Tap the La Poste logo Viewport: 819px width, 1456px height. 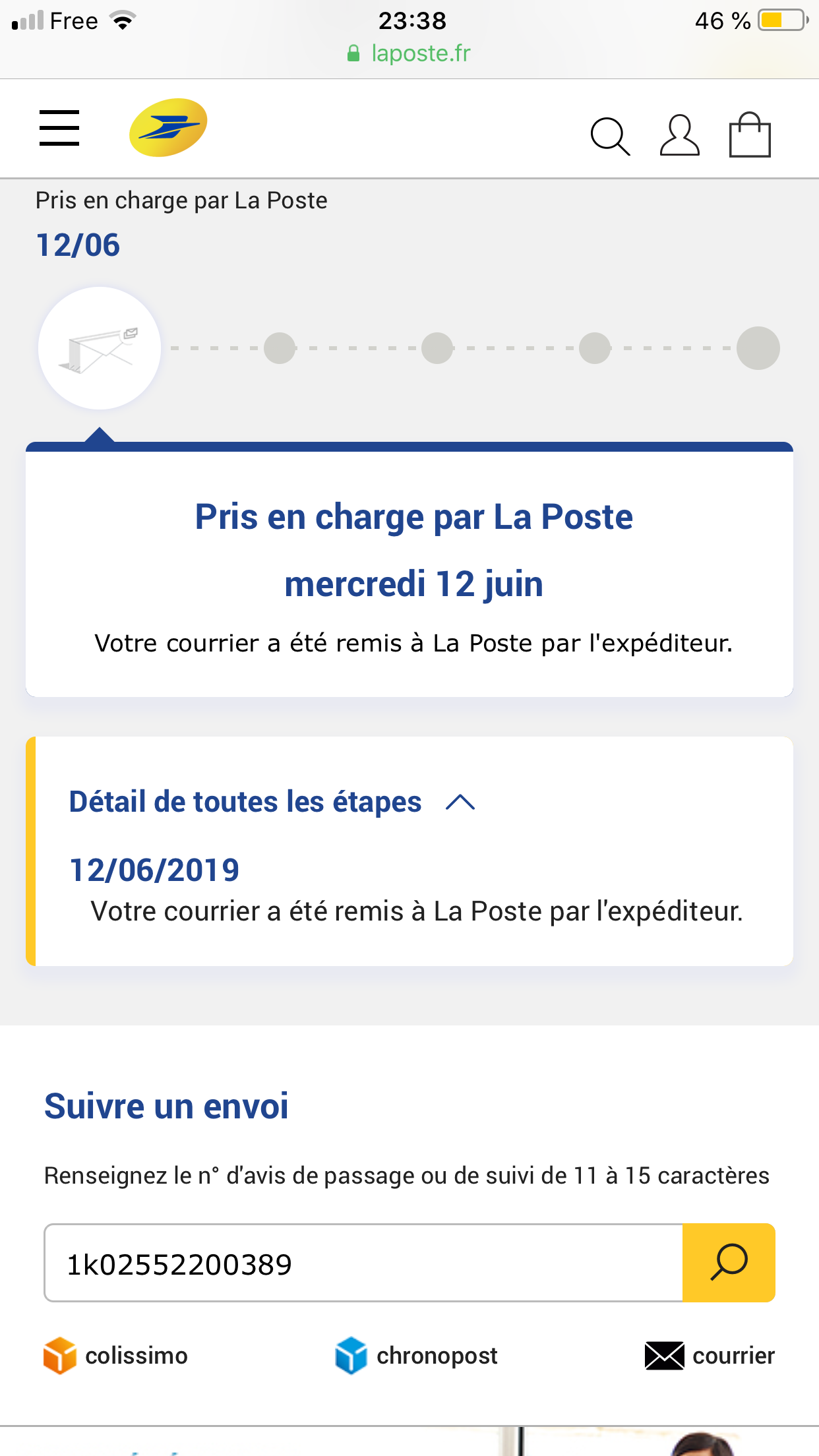[x=168, y=127]
